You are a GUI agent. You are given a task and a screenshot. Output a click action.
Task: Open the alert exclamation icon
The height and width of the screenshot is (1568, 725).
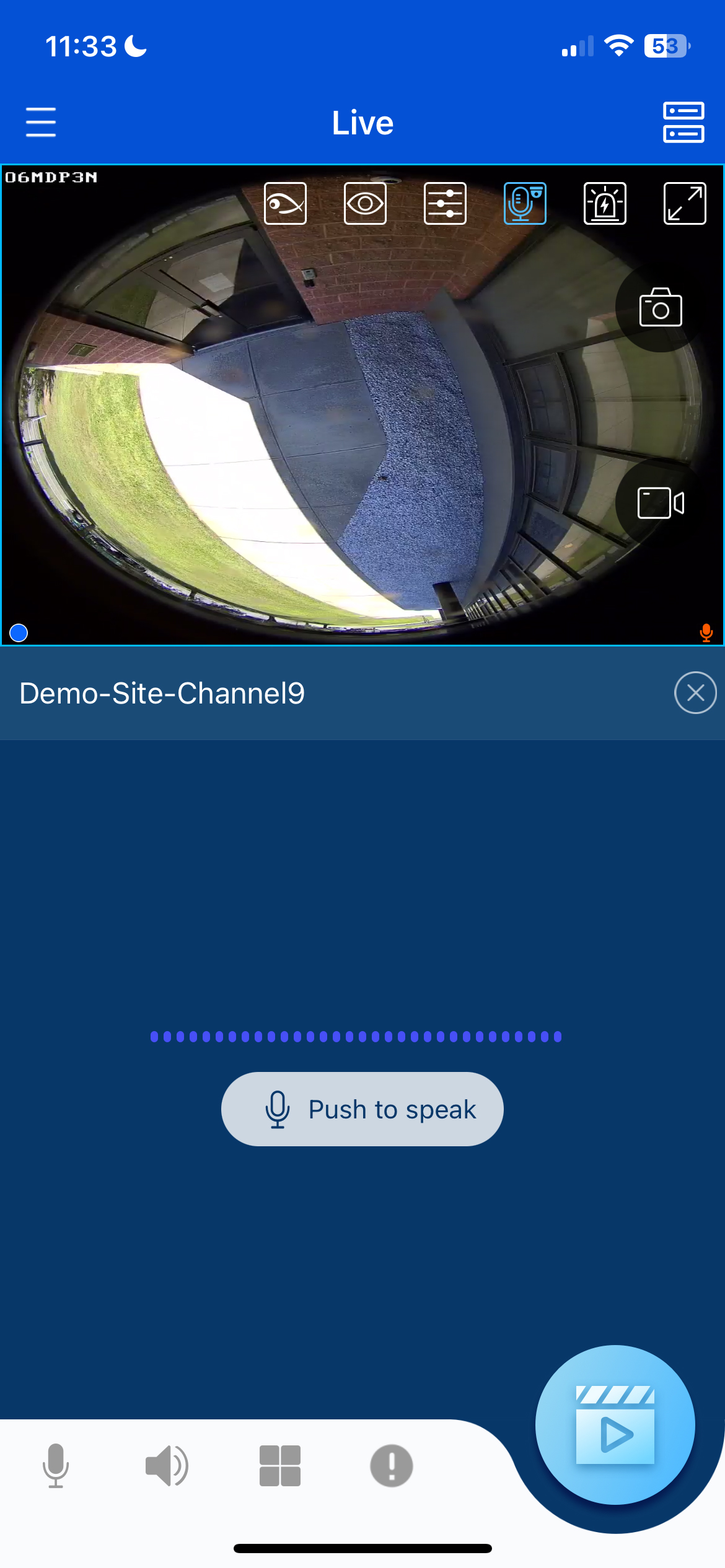tap(392, 1465)
